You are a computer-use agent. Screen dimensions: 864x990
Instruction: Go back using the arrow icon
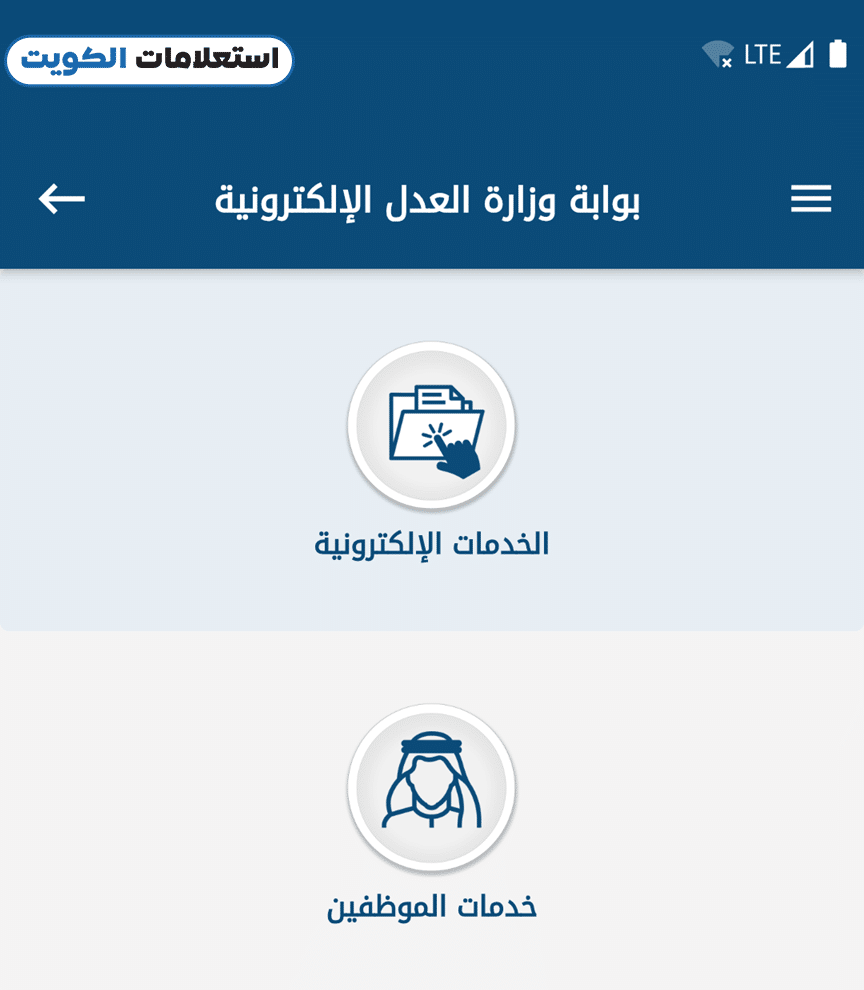pyautogui.click(x=62, y=199)
